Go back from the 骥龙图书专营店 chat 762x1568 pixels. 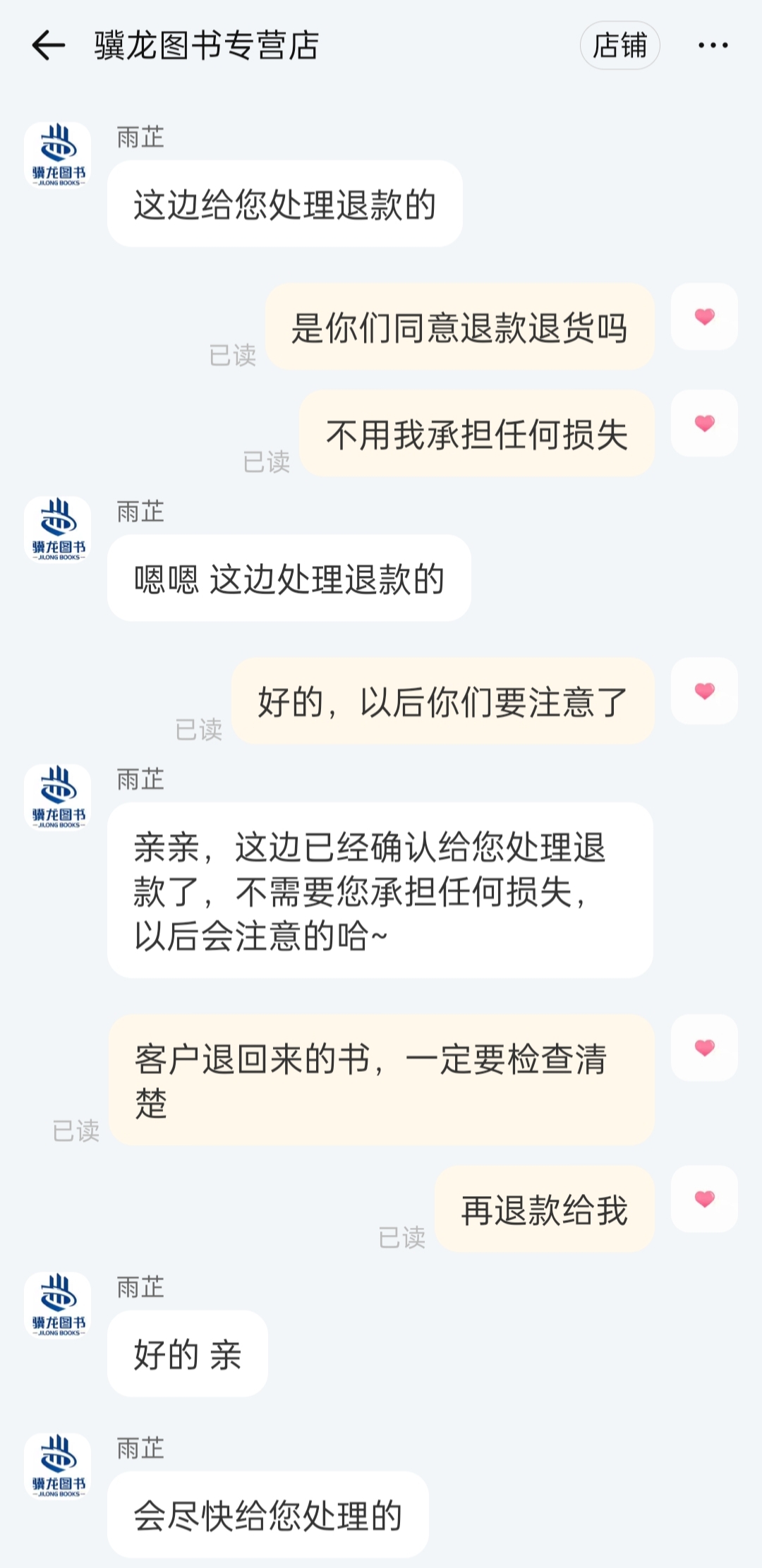(x=49, y=46)
